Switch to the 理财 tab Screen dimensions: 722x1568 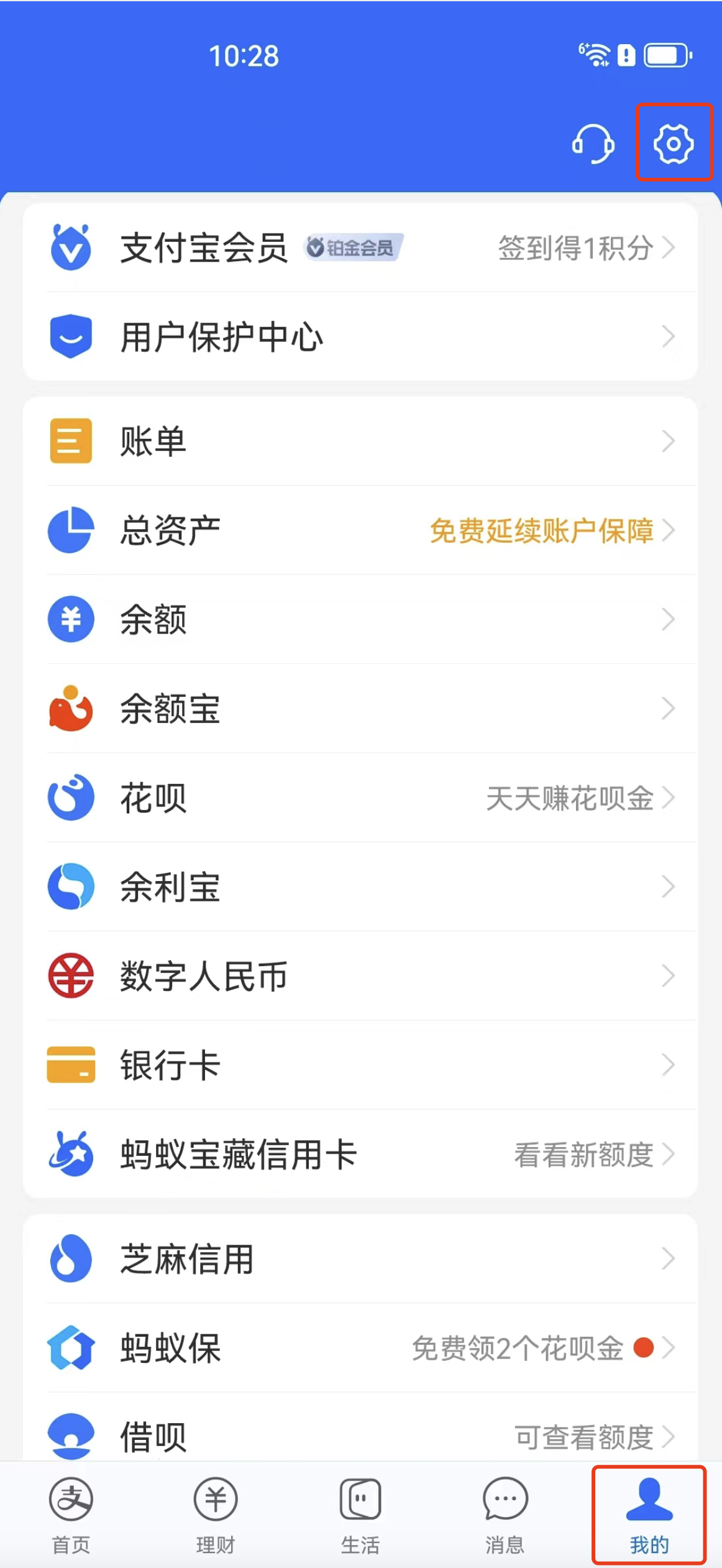click(x=216, y=1515)
